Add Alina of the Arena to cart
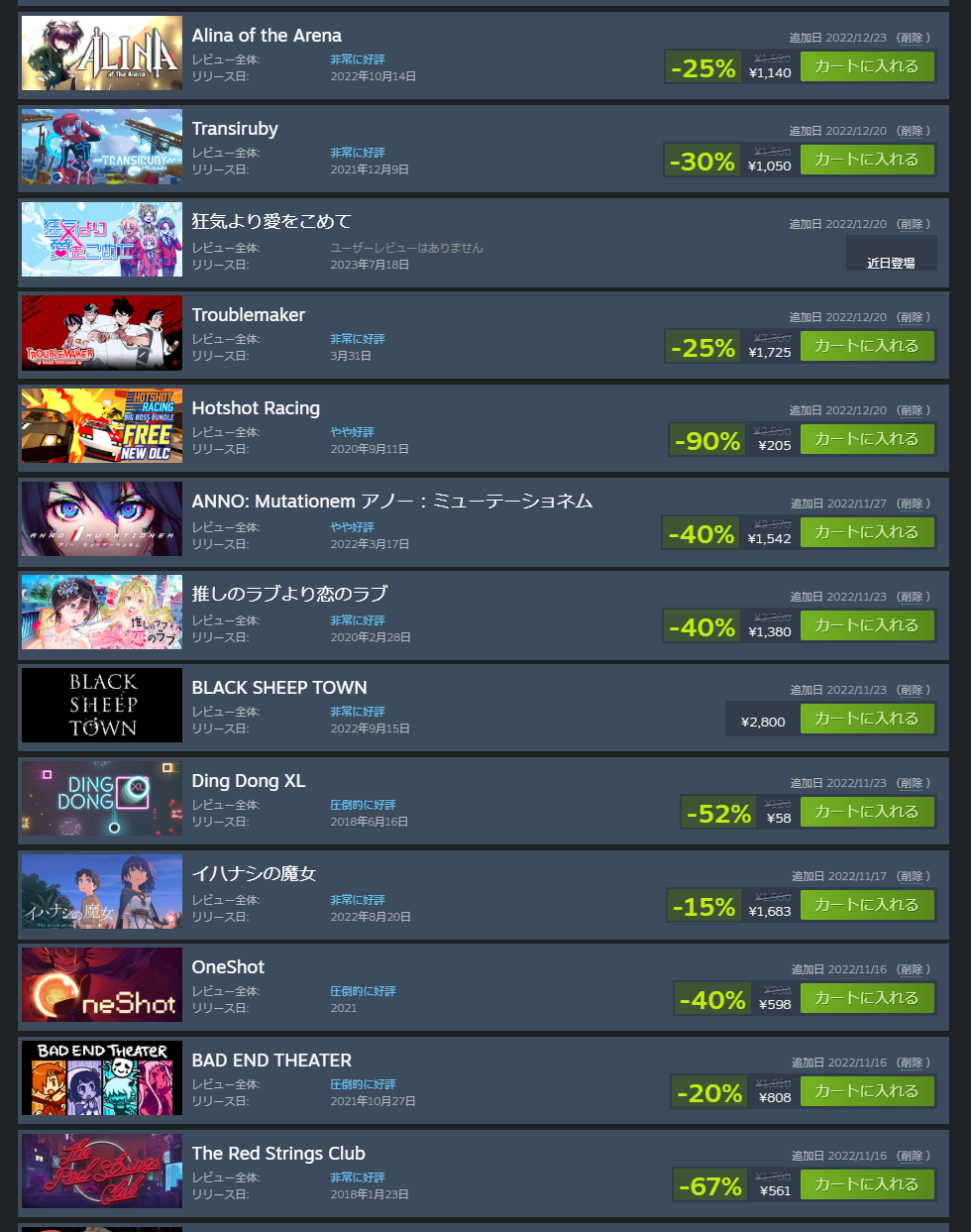This screenshot has height=1232, width=971. click(866, 66)
